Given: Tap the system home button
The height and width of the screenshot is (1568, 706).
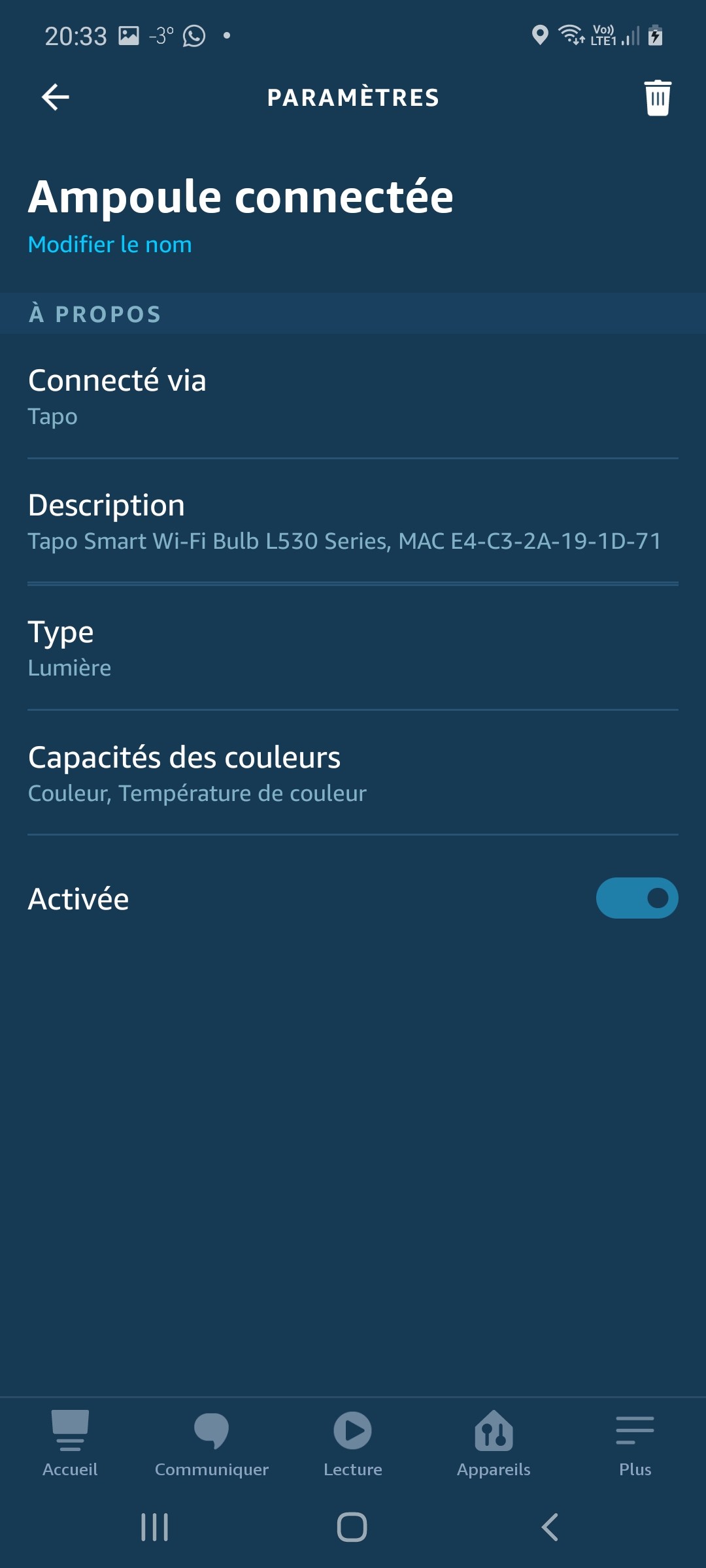Looking at the screenshot, I should point(352,1527).
